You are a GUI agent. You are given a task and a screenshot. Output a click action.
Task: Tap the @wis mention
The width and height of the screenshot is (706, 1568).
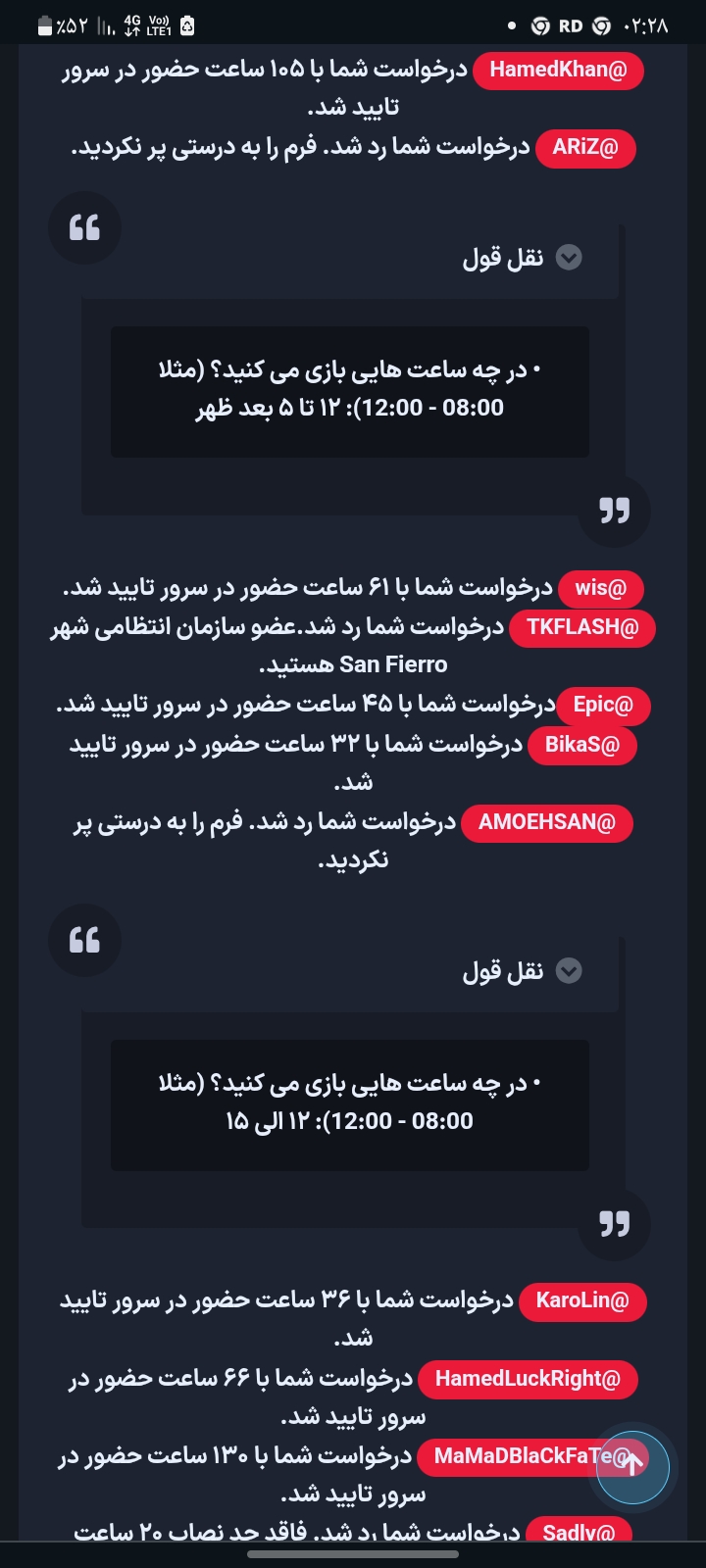[x=600, y=588]
